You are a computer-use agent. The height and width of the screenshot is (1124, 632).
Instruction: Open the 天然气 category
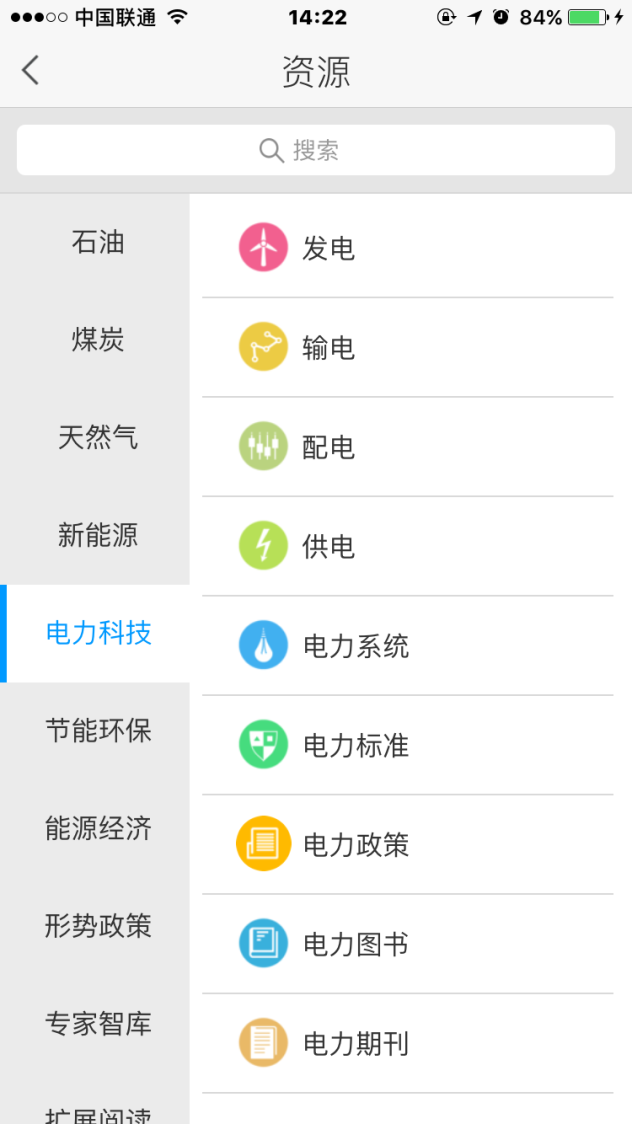(x=97, y=438)
